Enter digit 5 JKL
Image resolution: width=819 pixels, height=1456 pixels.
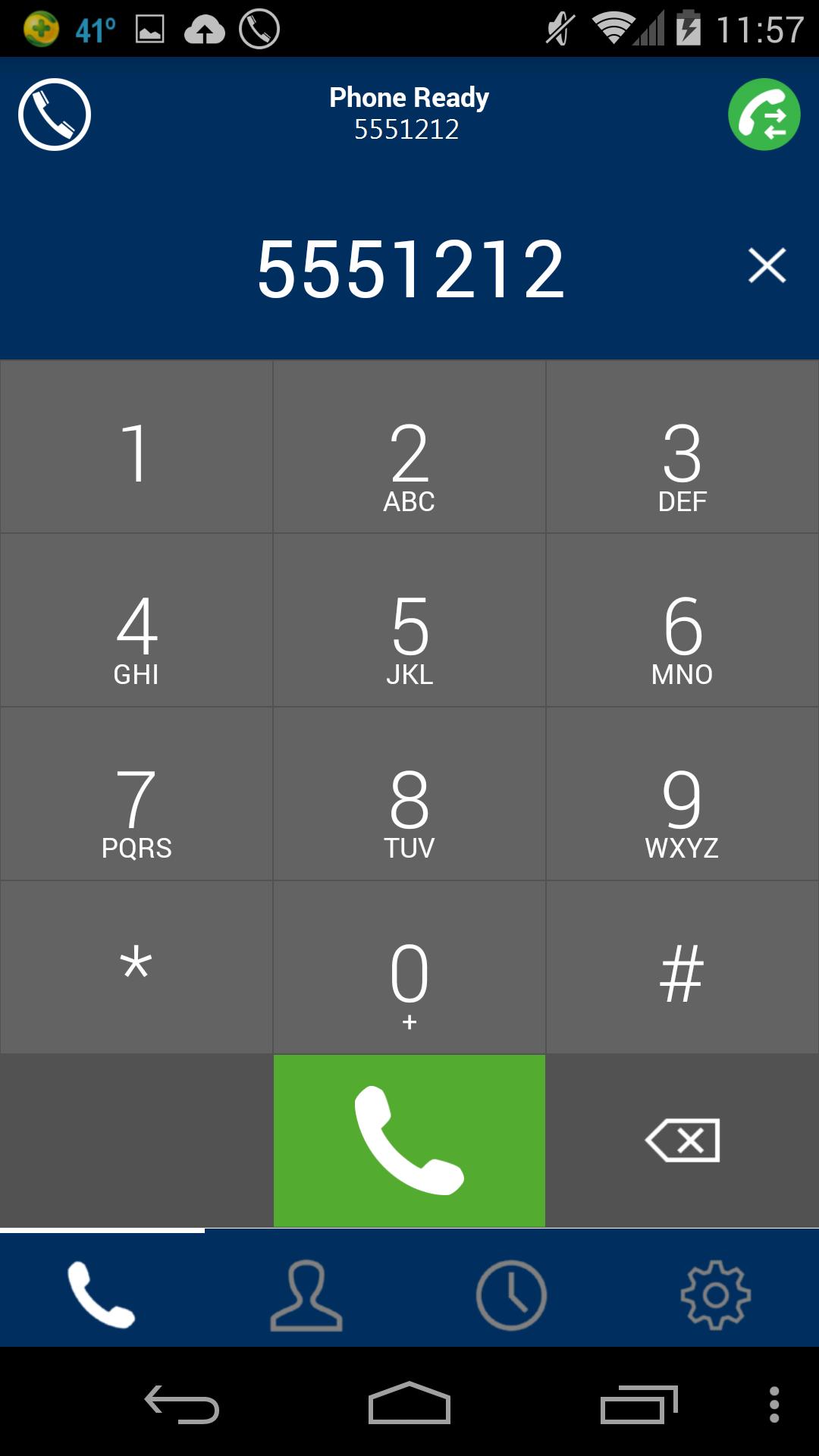tap(409, 620)
